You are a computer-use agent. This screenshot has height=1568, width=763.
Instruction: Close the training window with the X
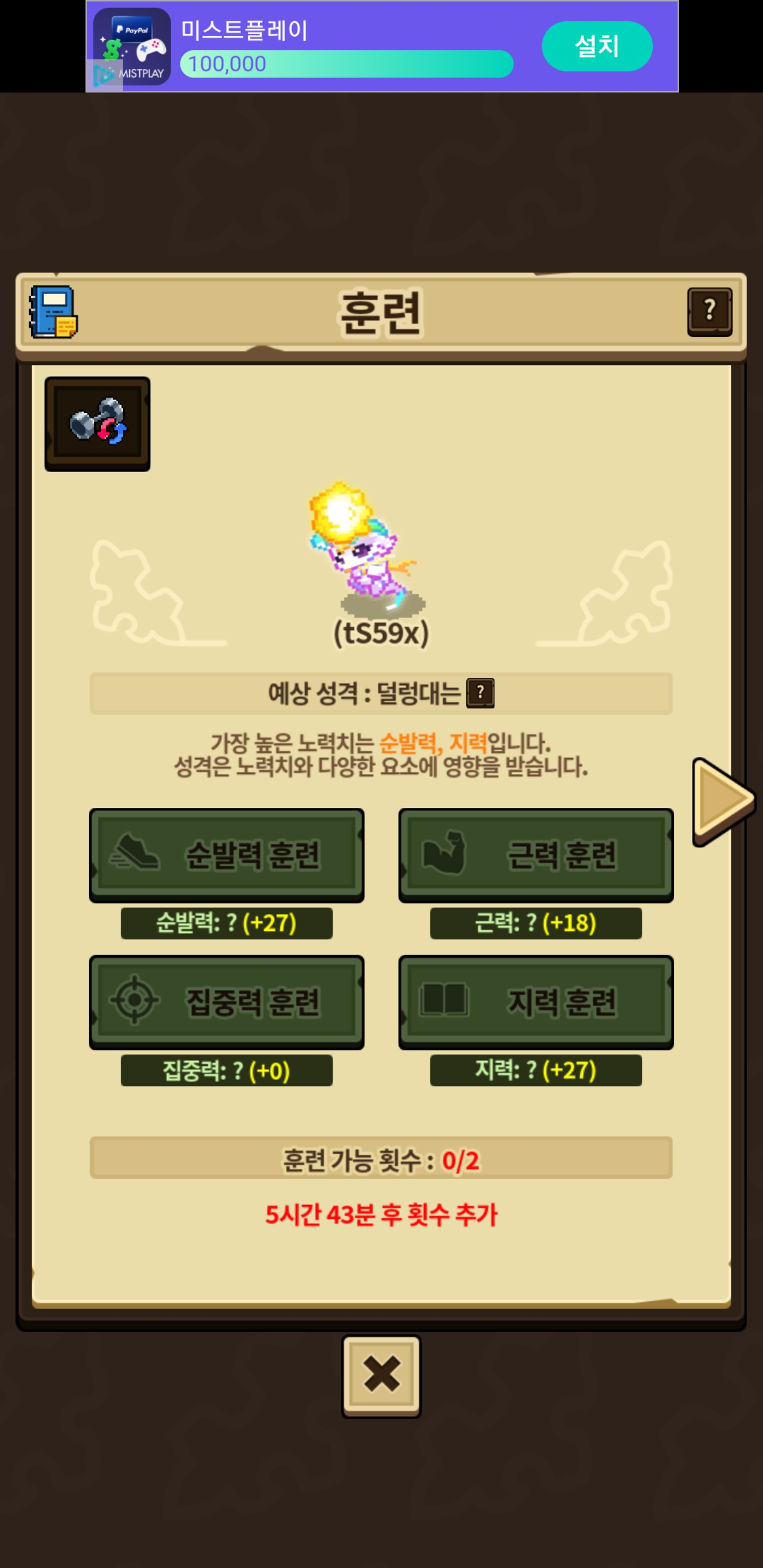click(381, 1376)
